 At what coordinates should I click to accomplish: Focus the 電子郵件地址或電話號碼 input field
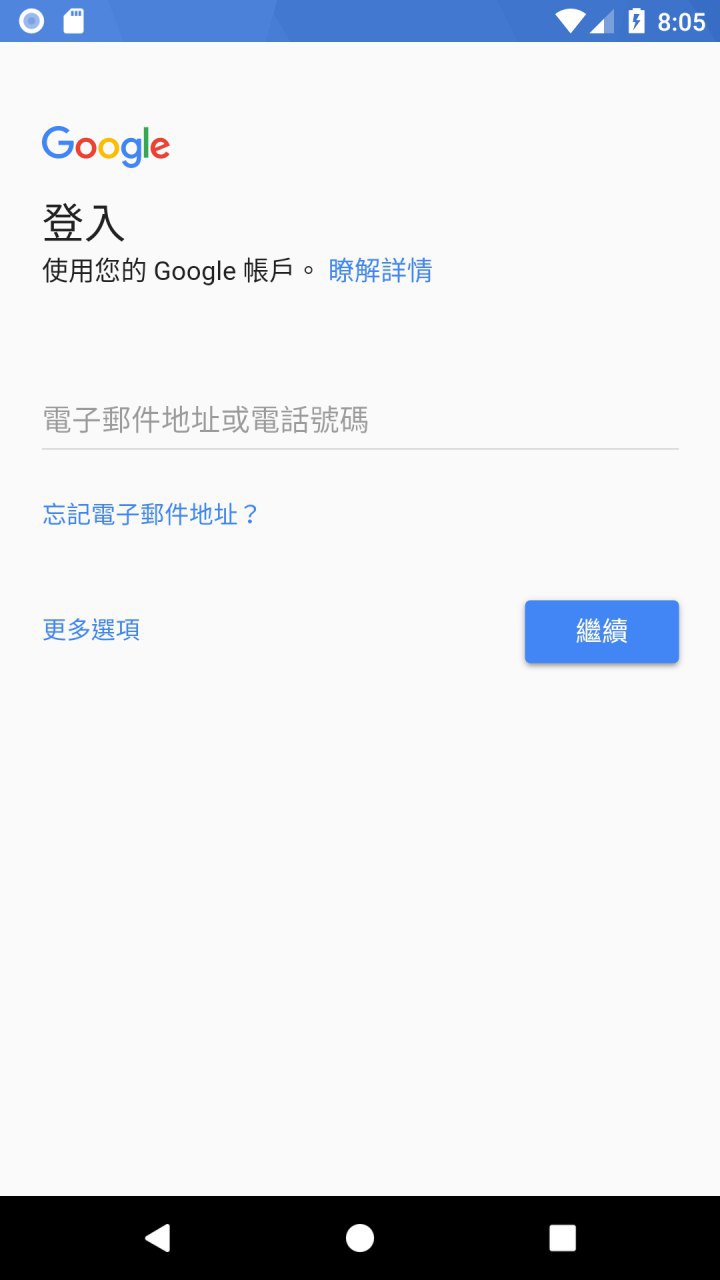tap(360, 420)
